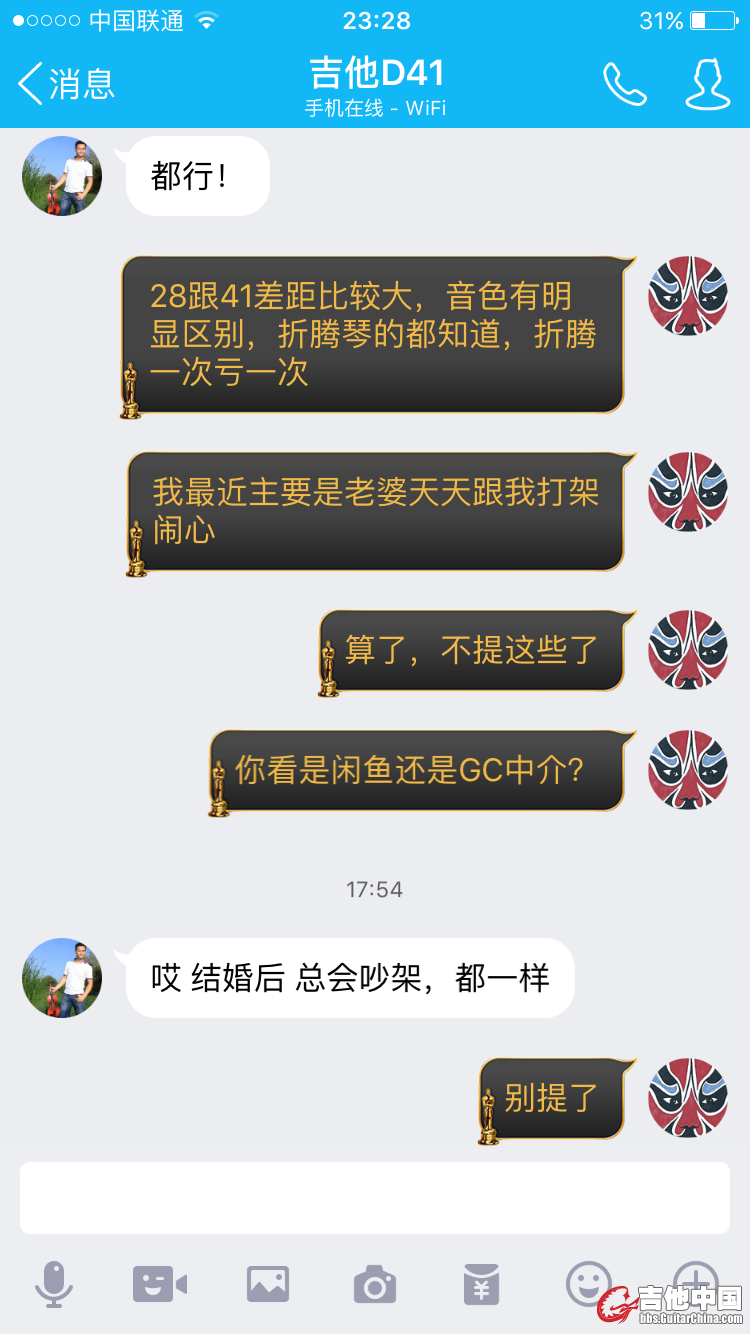The width and height of the screenshot is (750, 1334).
Task: Open own avatar next to 别提了
Action: pos(688,1097)
